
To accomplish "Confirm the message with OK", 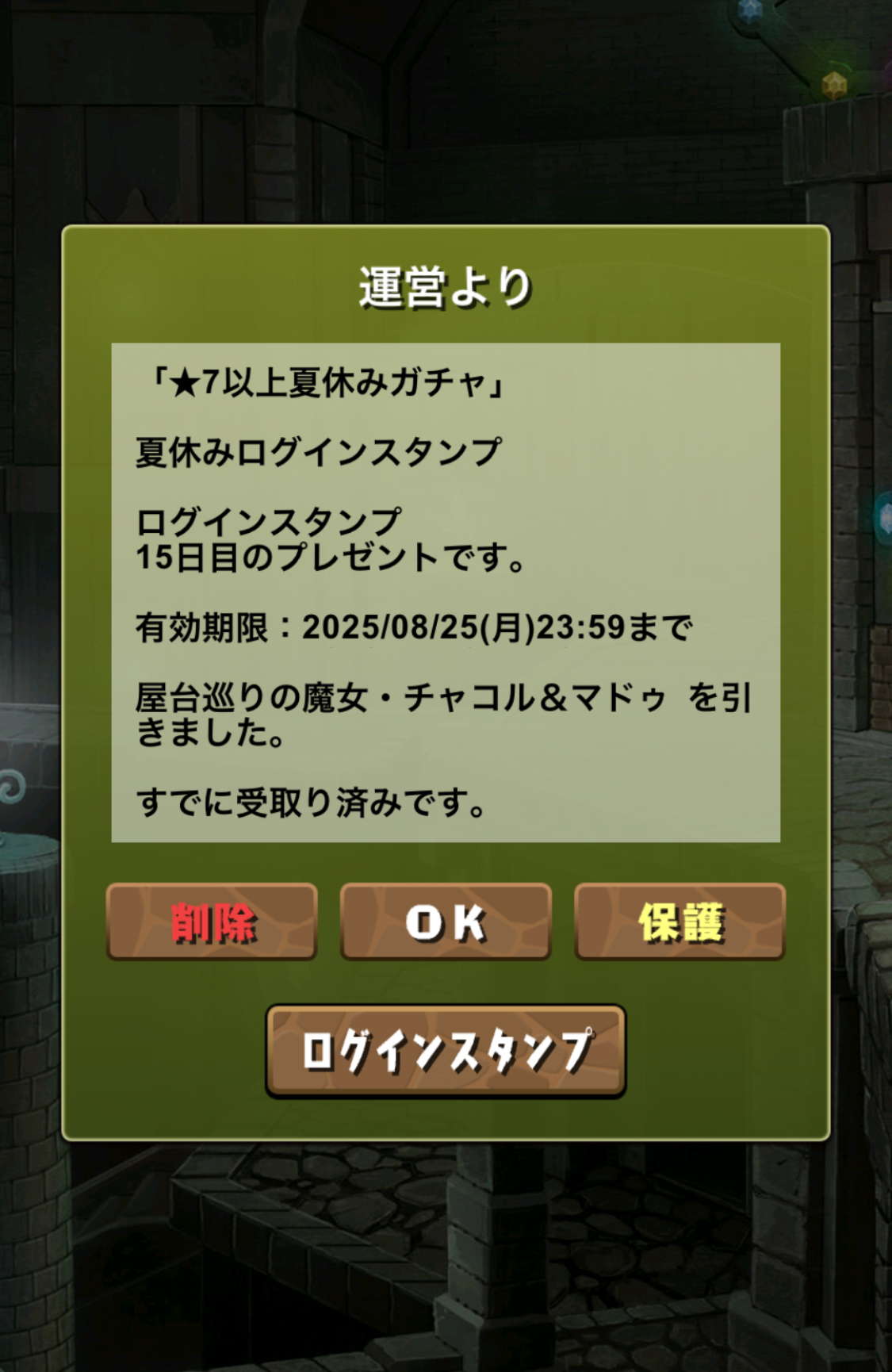I will [x=446, y=922].
